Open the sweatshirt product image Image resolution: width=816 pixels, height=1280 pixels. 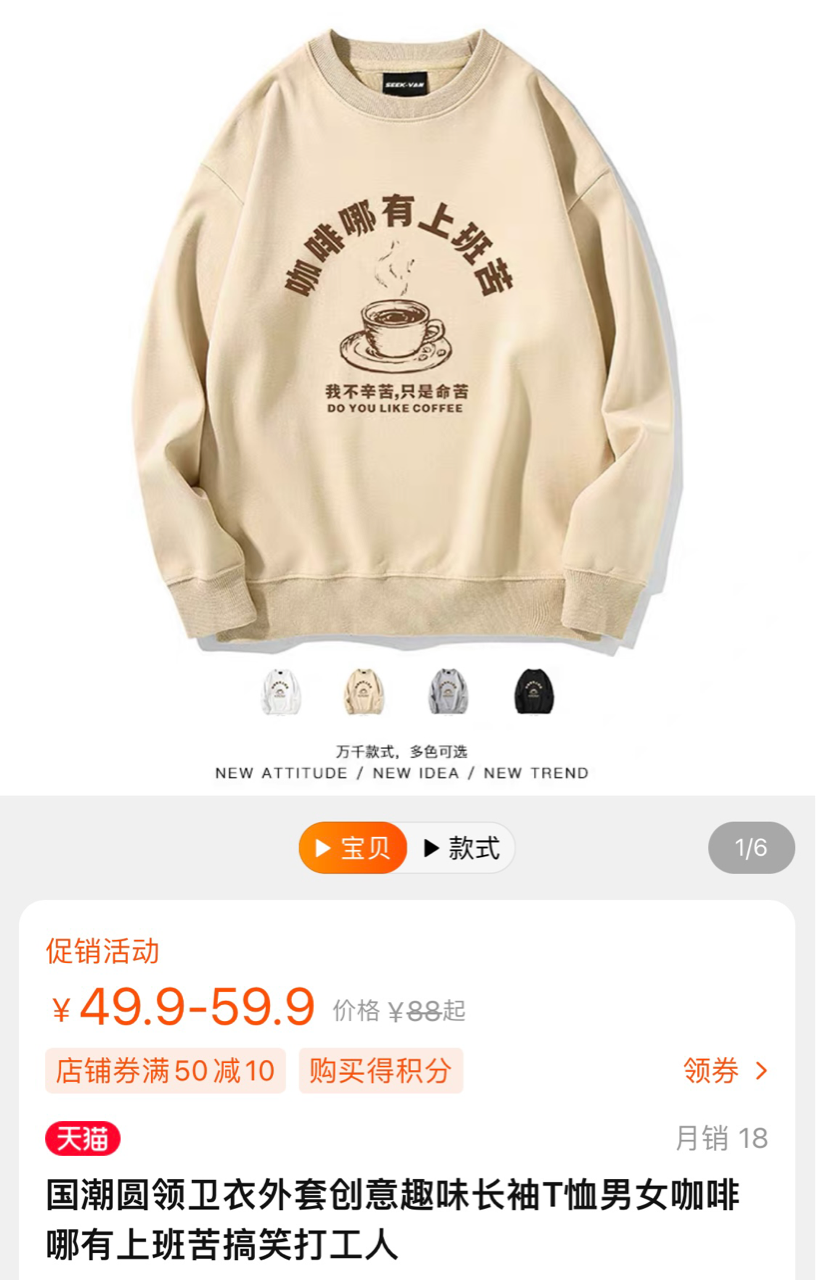(406, 340)
